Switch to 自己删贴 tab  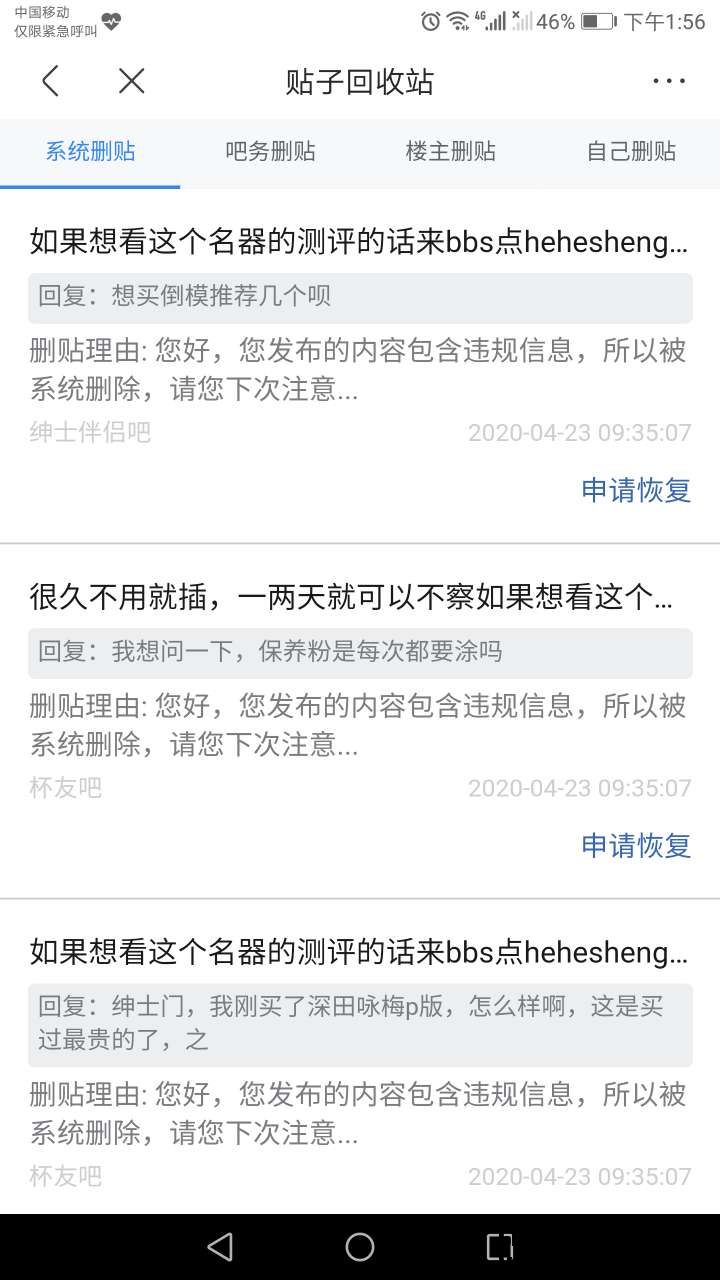[630, 152]
